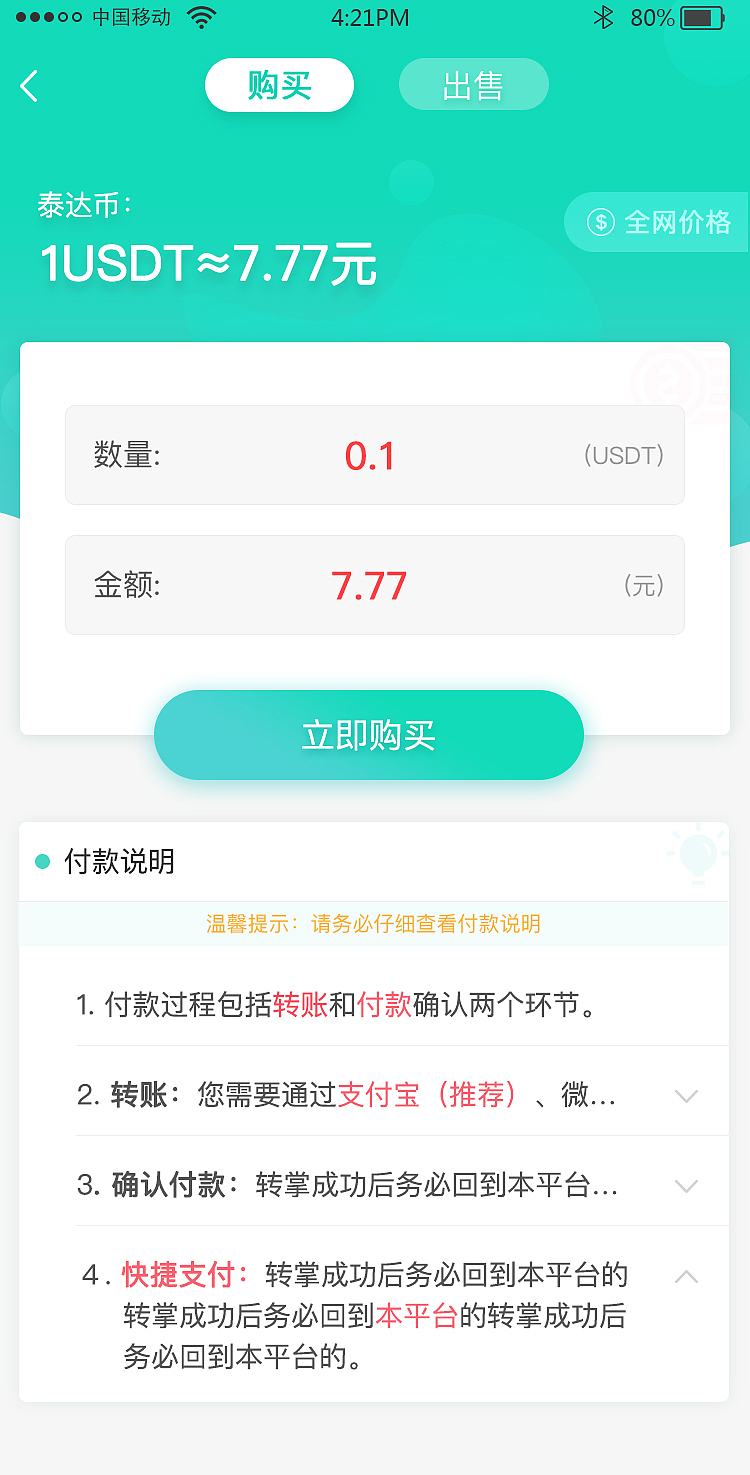The width and height of the screenshot is (750, 1475).
Task: Tap the 金额 amount field showing 7.77
Action: click(371, 586)
